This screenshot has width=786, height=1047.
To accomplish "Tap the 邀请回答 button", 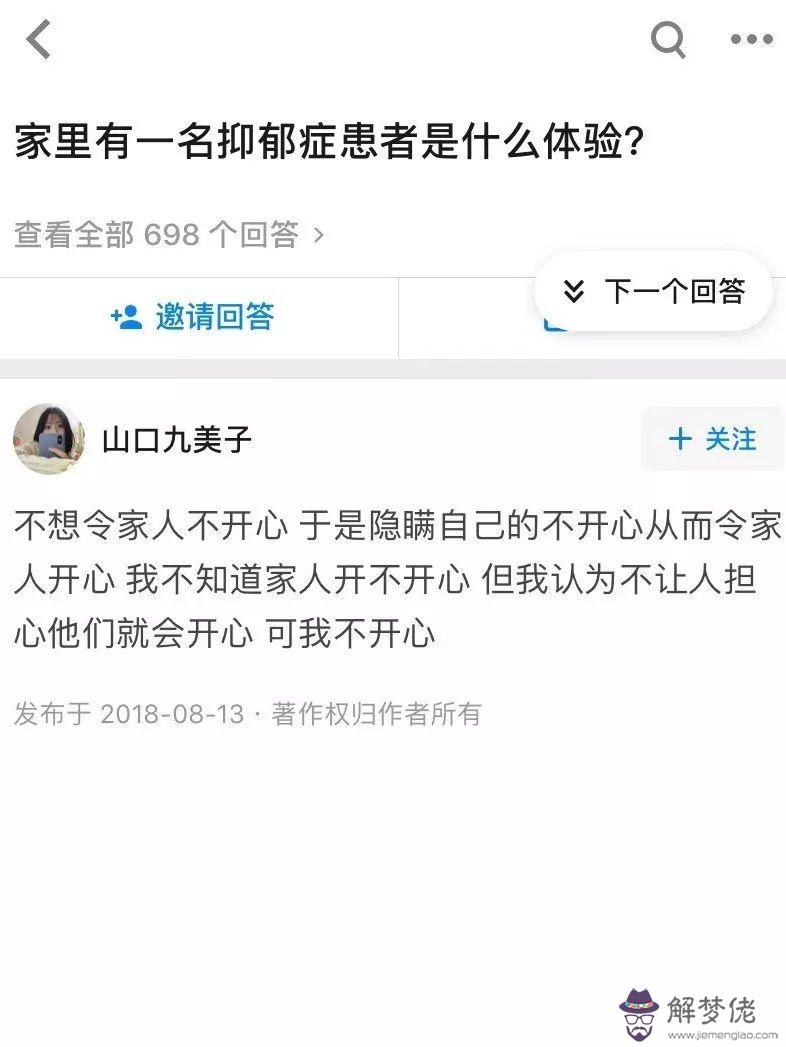I will click(194, 317).
